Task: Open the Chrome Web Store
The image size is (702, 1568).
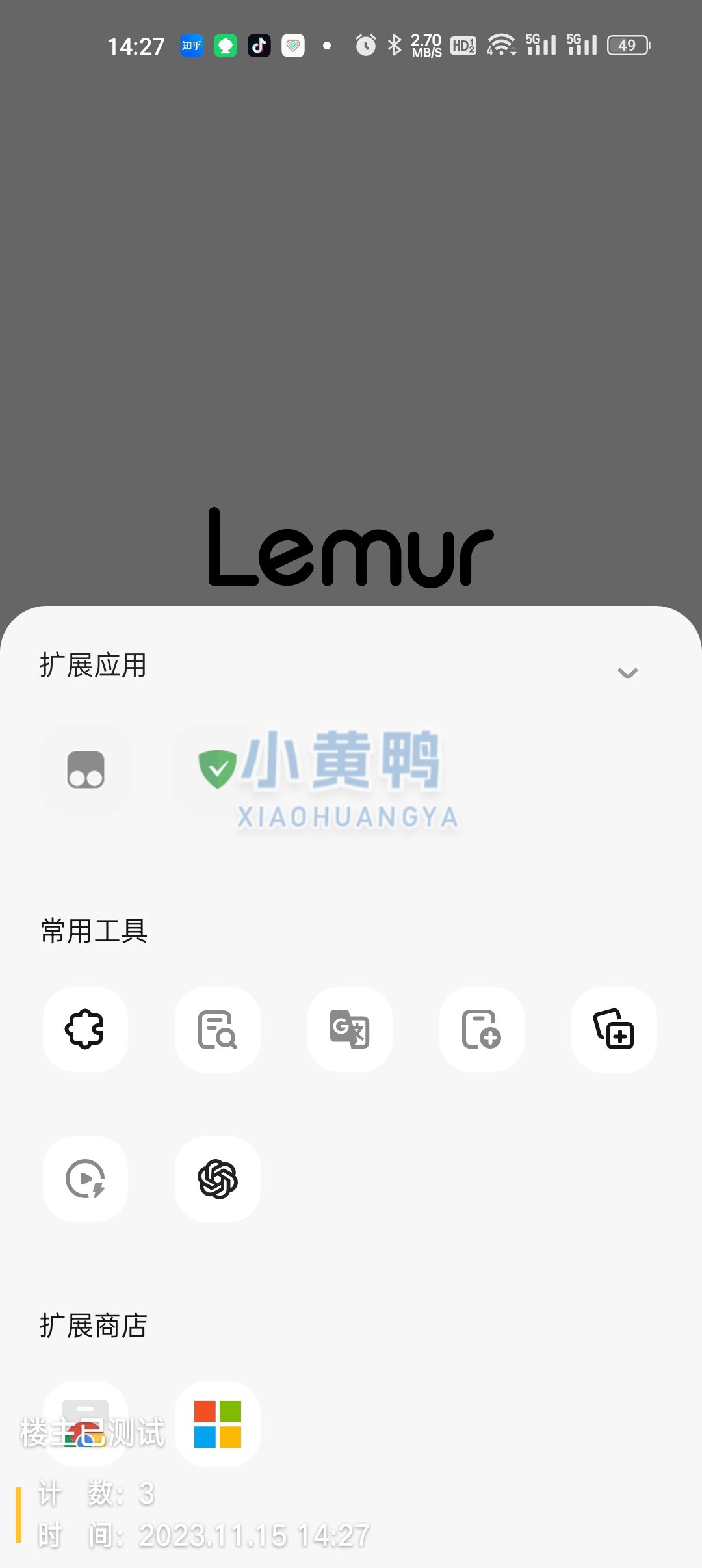Action: coord(85,1424)
